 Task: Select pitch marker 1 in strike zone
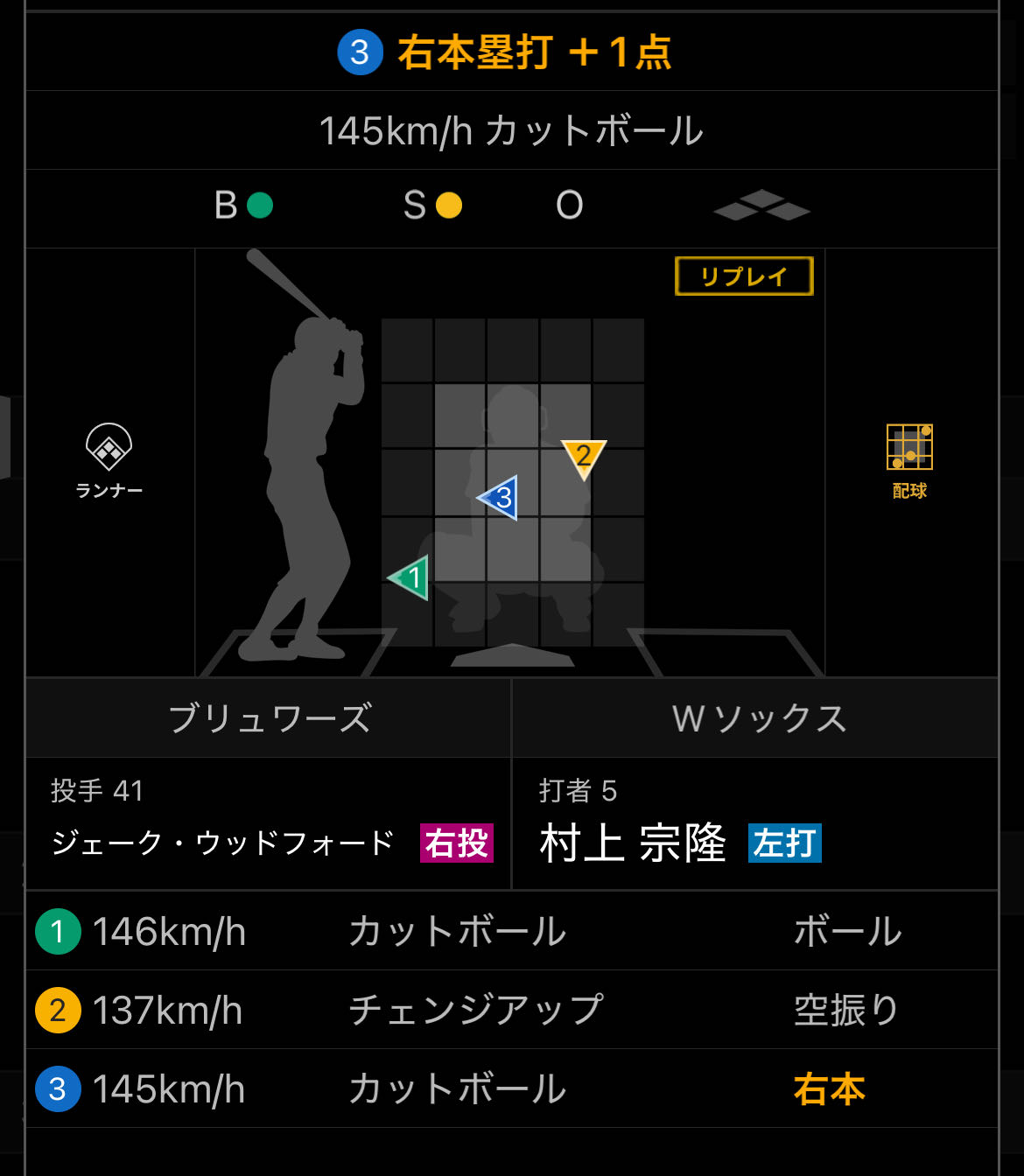click(409, 577)
